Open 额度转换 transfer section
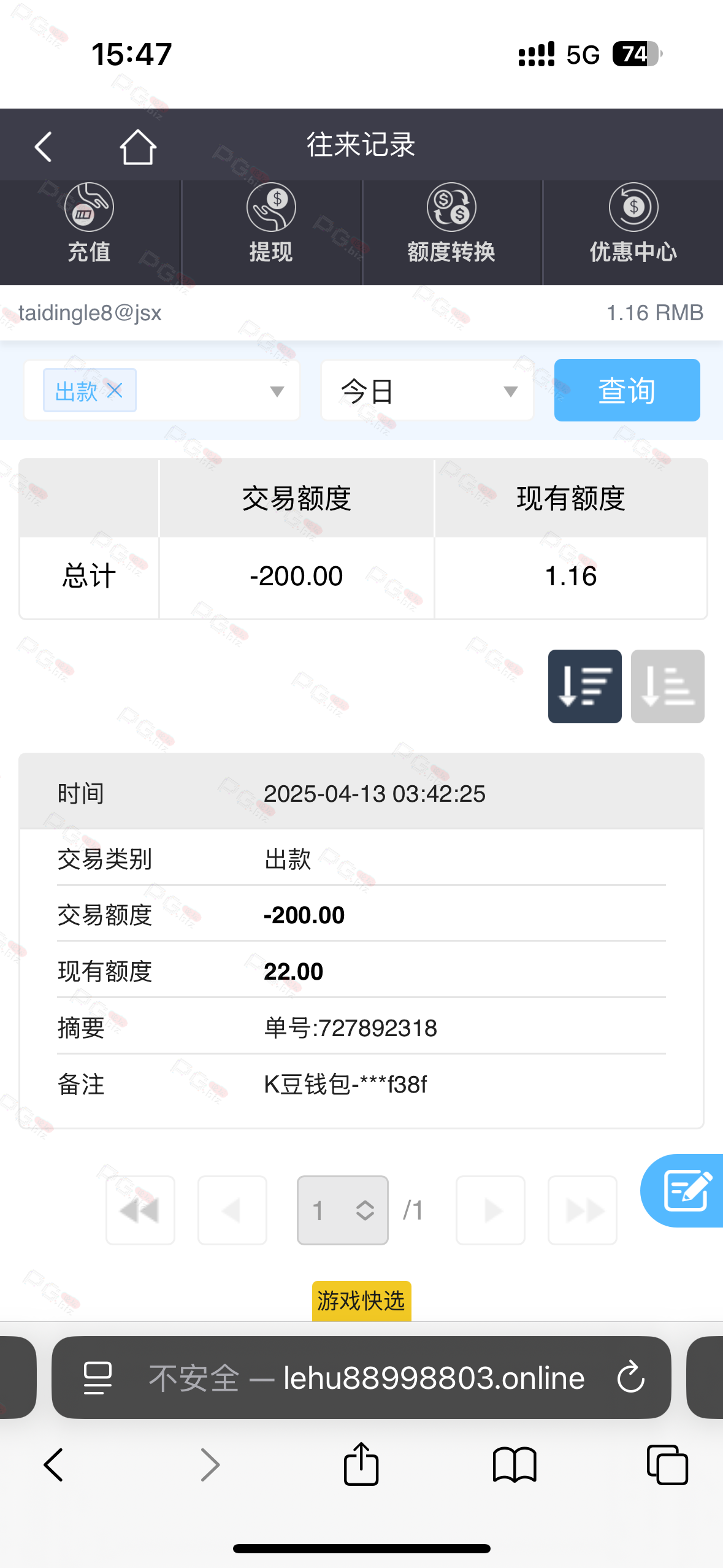Screen dimensions: 723x1568 coord(452,224)
